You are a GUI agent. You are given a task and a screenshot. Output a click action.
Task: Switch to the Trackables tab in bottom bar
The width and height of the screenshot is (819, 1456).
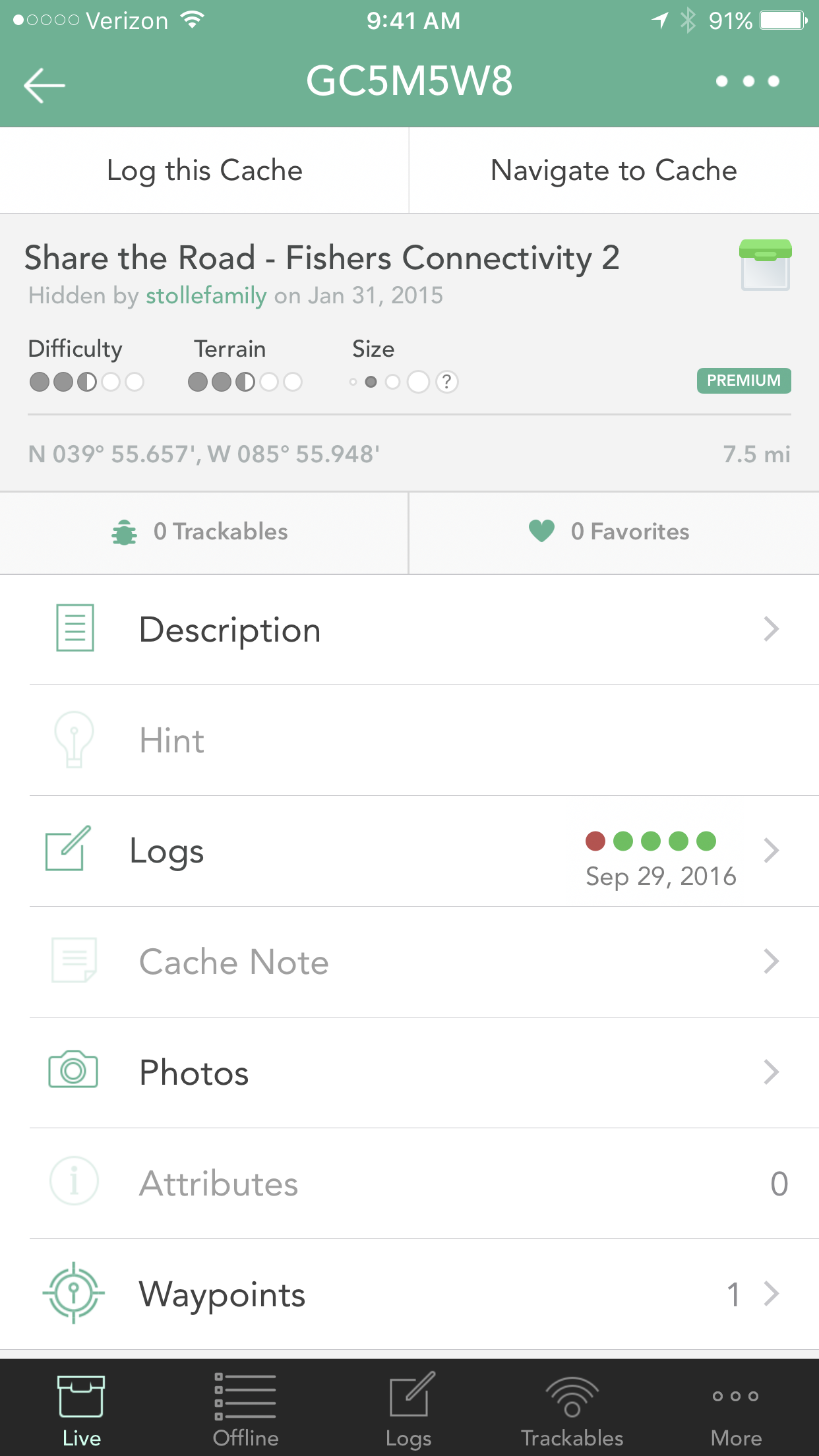pos(572,1409)
